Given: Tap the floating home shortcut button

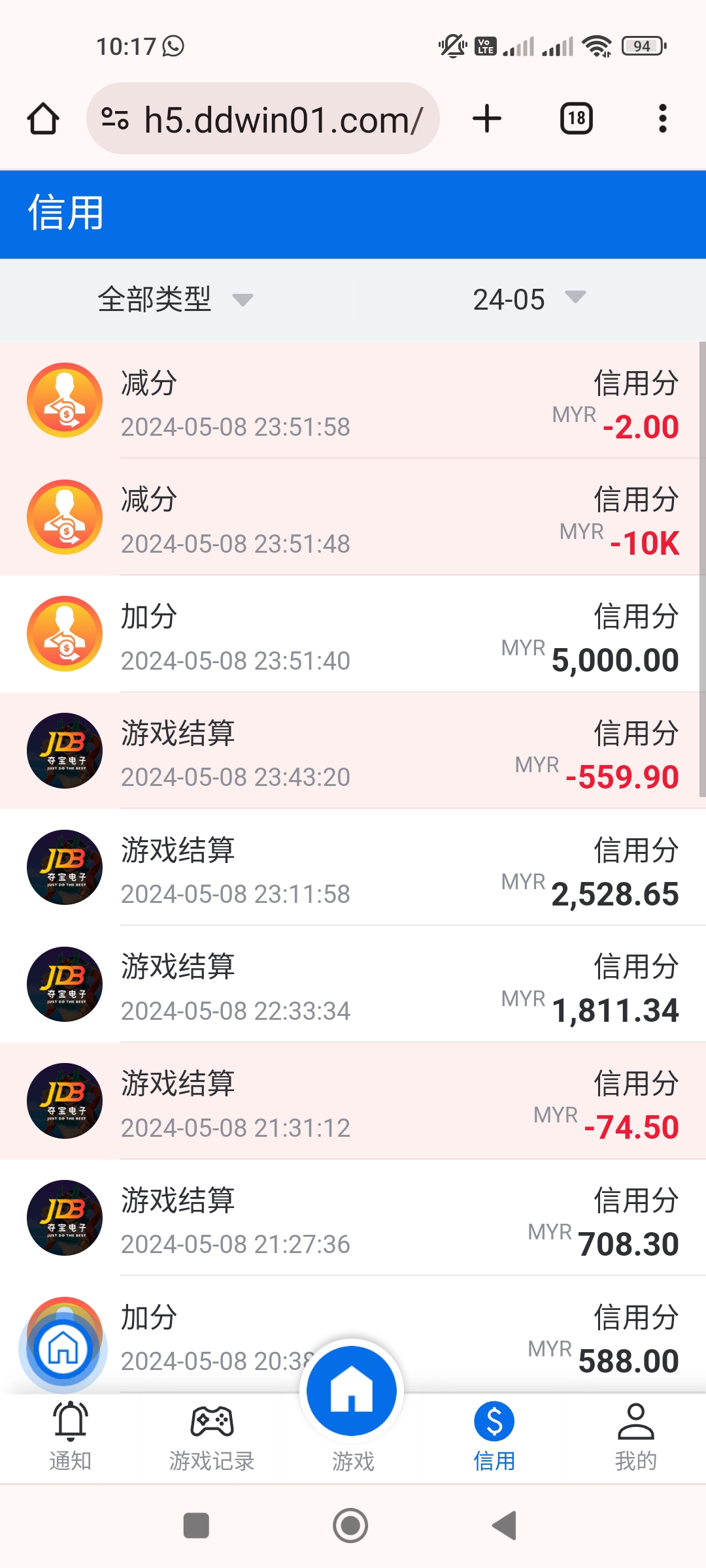Looking at the screenshot, I should [x=63, y=1348].
